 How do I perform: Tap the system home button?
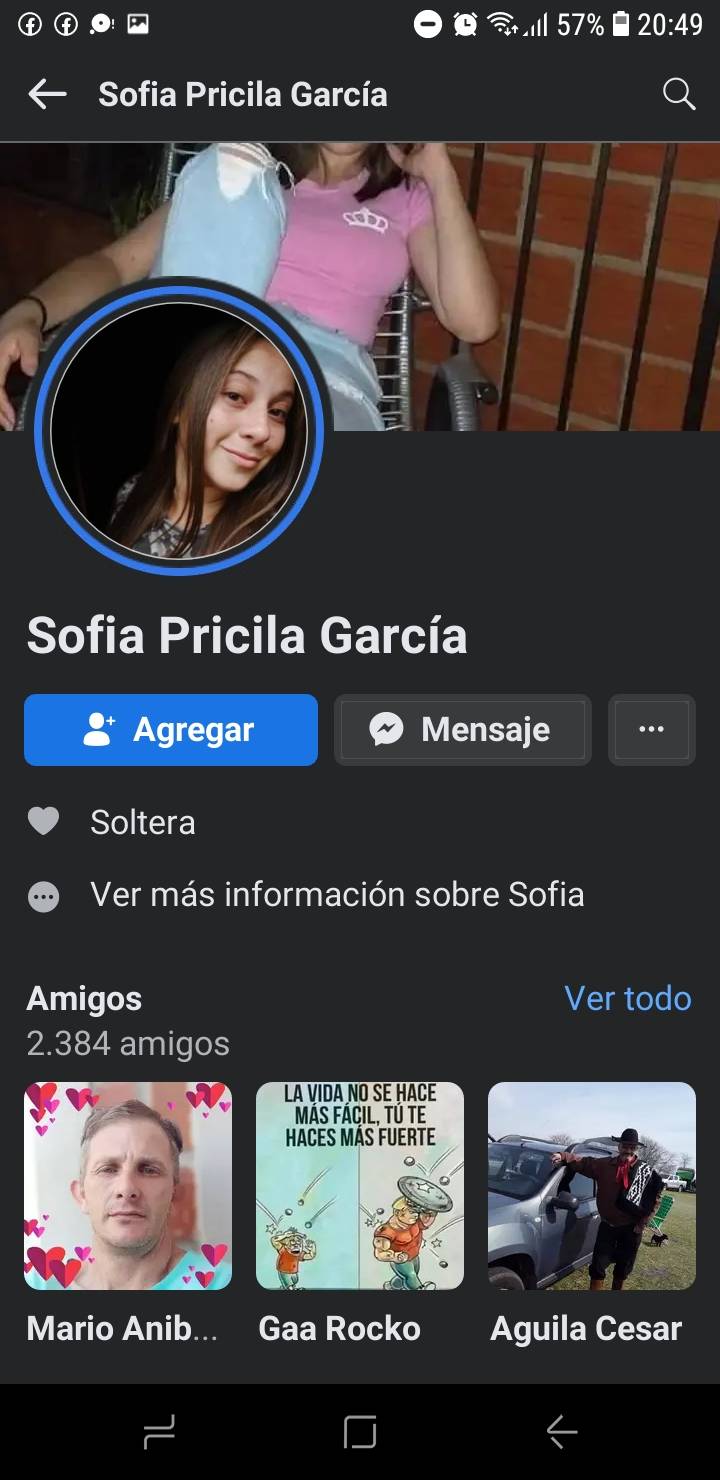tap(360, 1433)
